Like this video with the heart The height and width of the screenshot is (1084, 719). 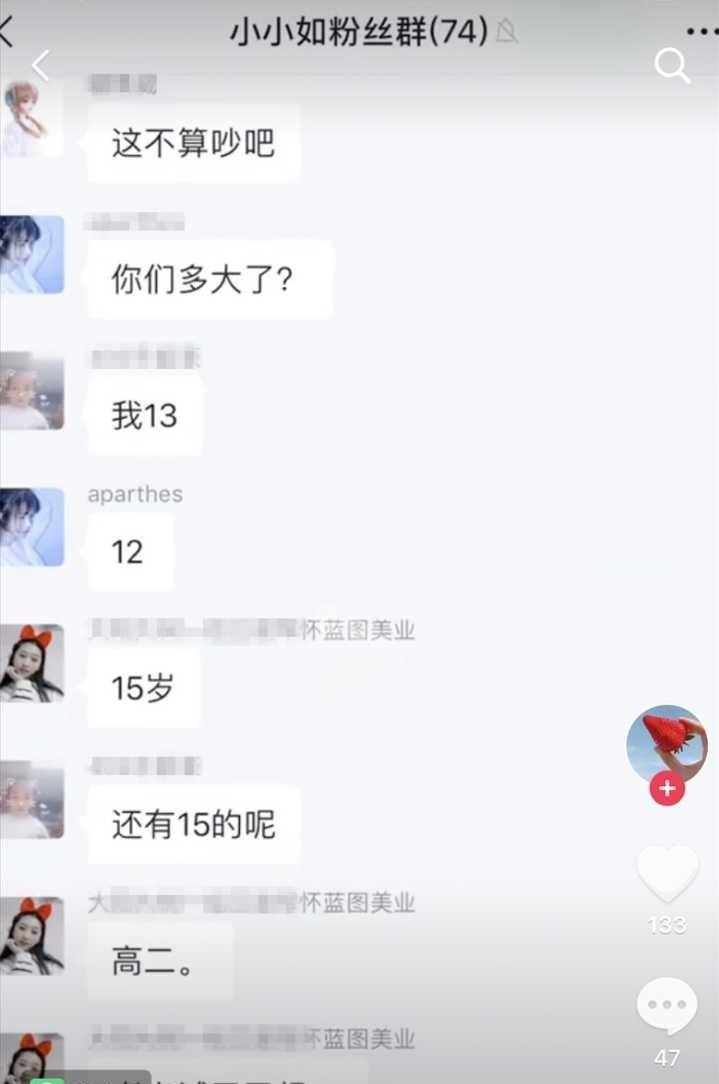coord(667,875)
